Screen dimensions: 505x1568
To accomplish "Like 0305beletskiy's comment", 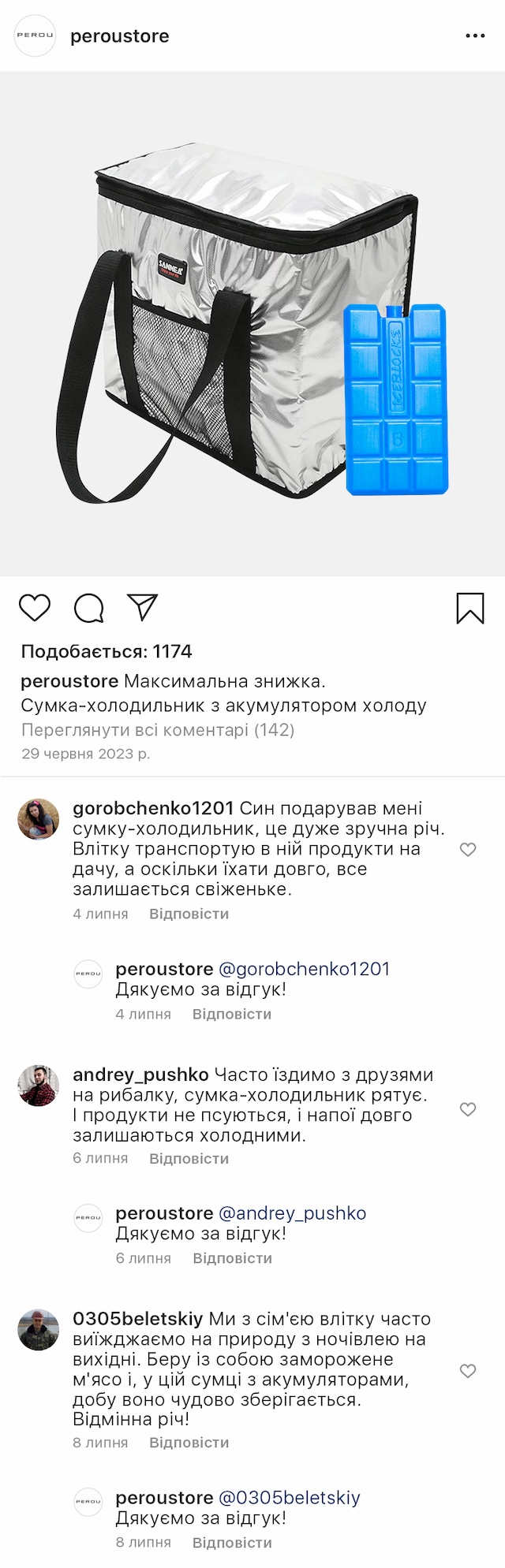I will [x=468, y=1371].
